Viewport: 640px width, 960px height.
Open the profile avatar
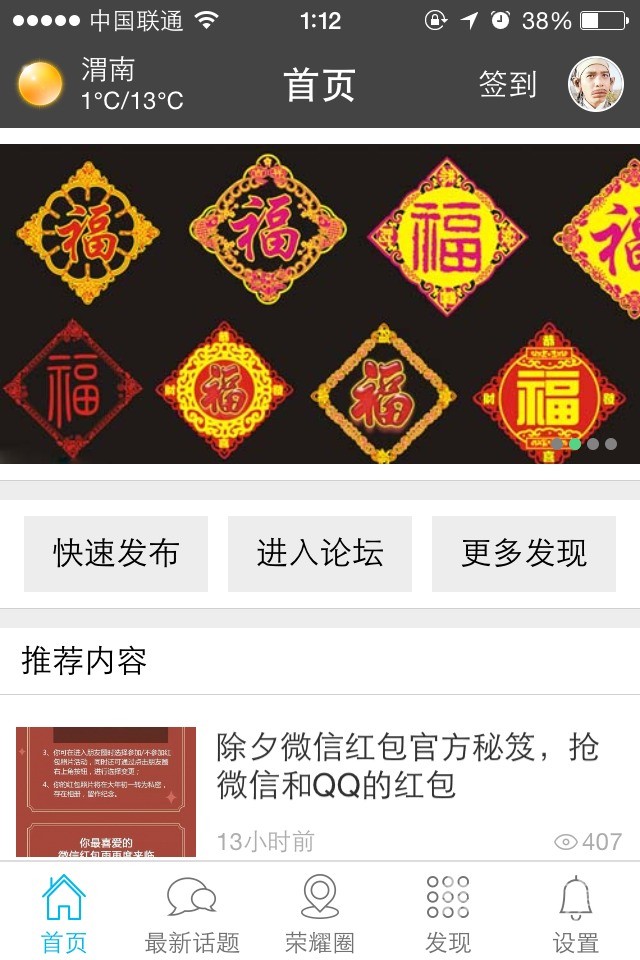pyautogui.click(x=596, y=84)
